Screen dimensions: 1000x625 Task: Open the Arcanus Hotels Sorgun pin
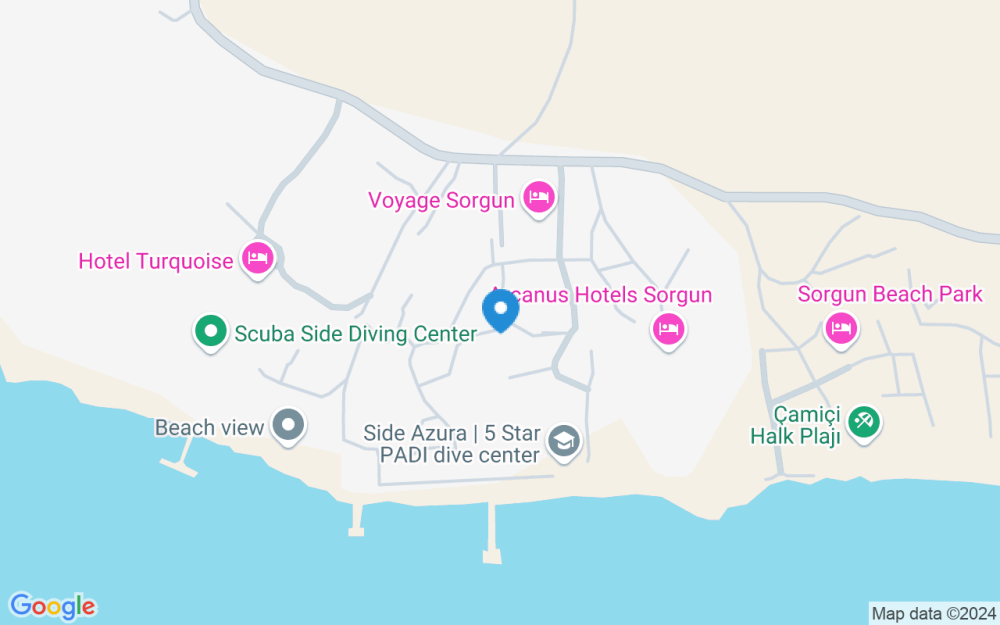click(668, 328)
